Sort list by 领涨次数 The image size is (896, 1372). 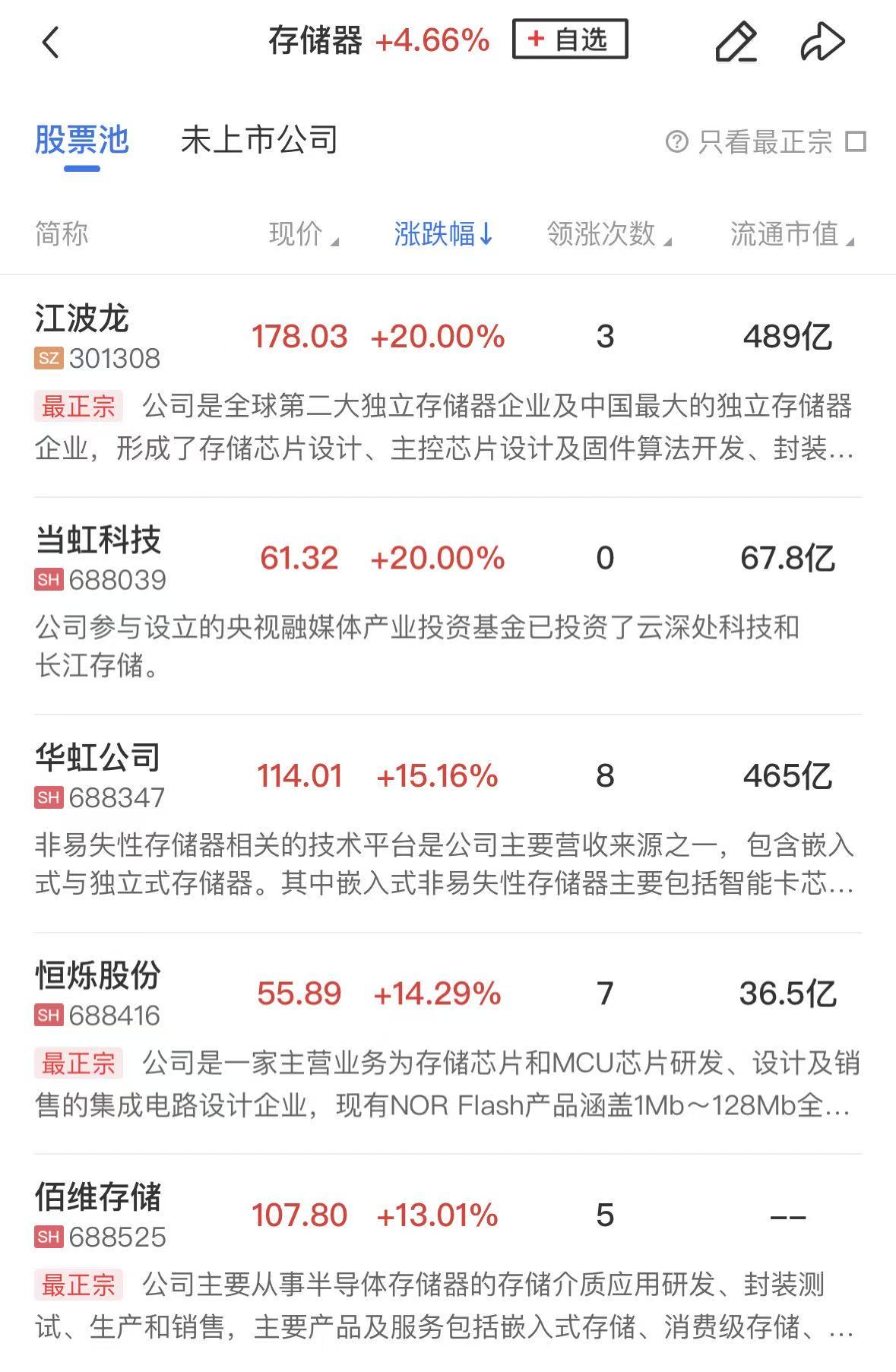pyautogui.click(x=608, y=234)
